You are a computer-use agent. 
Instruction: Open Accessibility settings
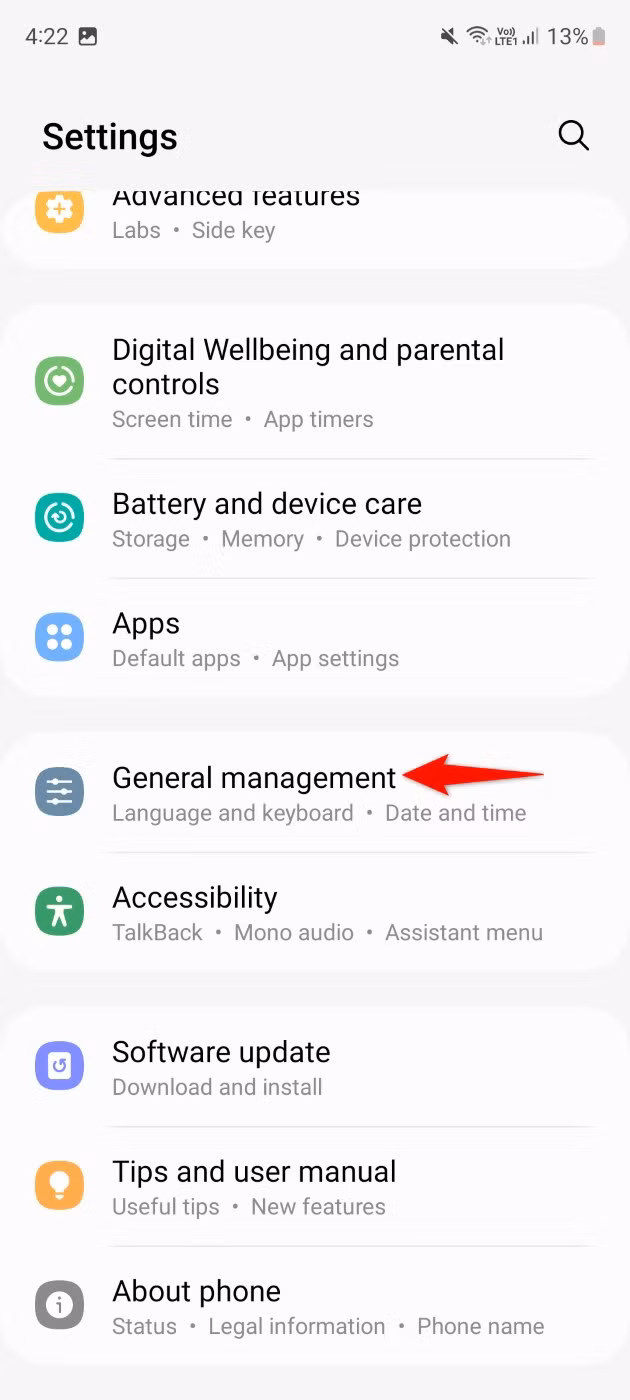pyautogui.click(x=315, y=913)
